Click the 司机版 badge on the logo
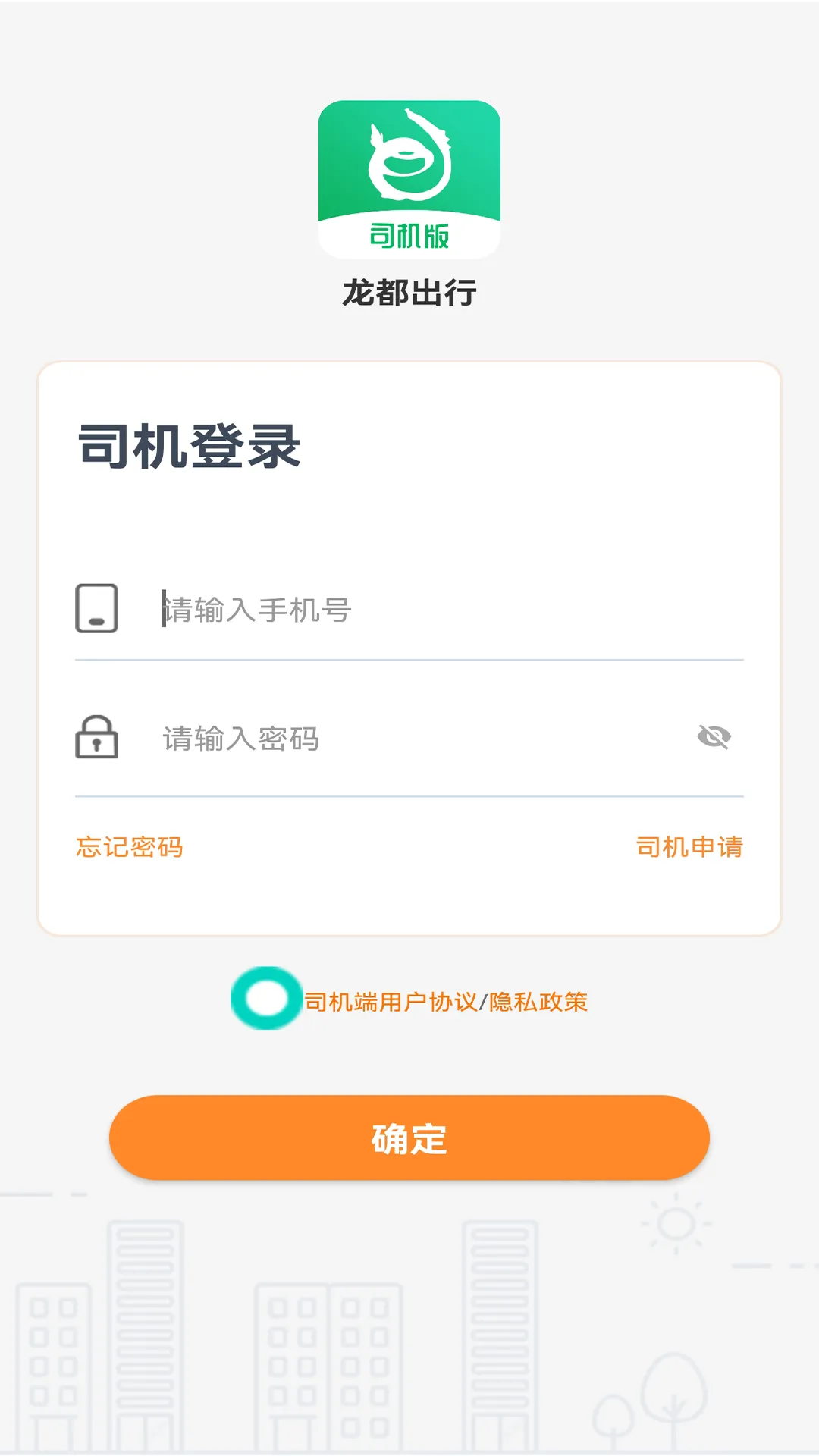 coord(409,235)
